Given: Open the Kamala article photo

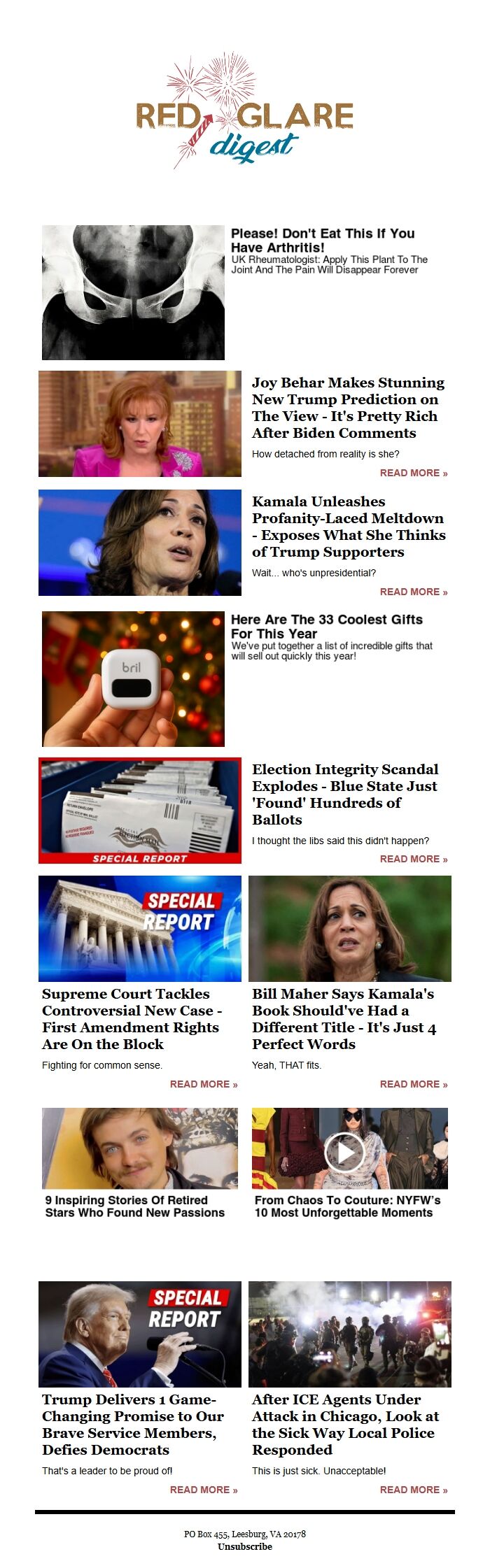Looking at the screenshot, I should point(140,543).
